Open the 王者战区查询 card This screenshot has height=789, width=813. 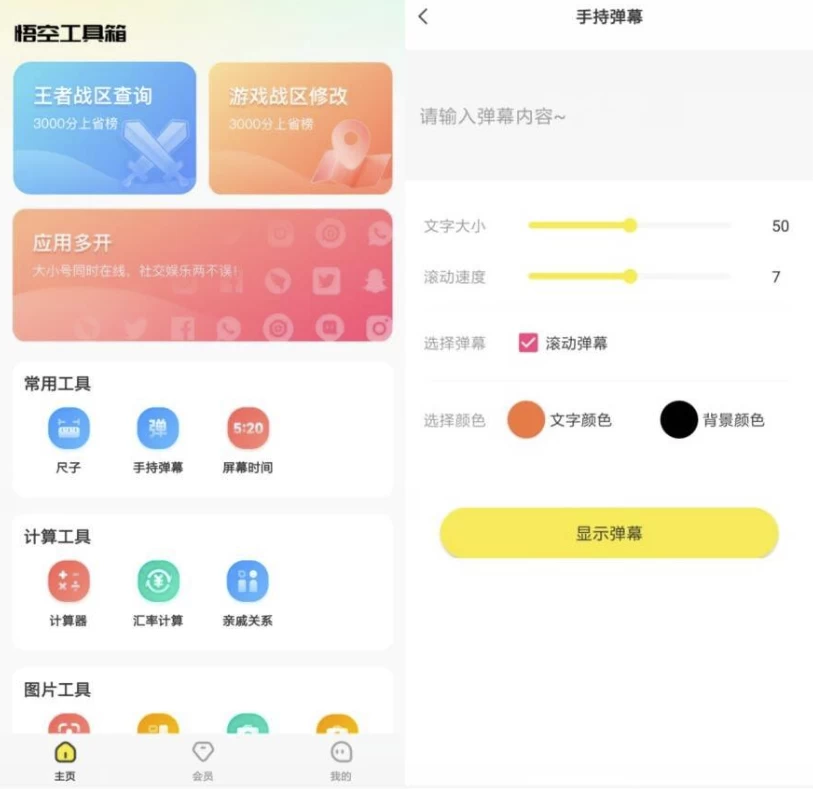104,127
